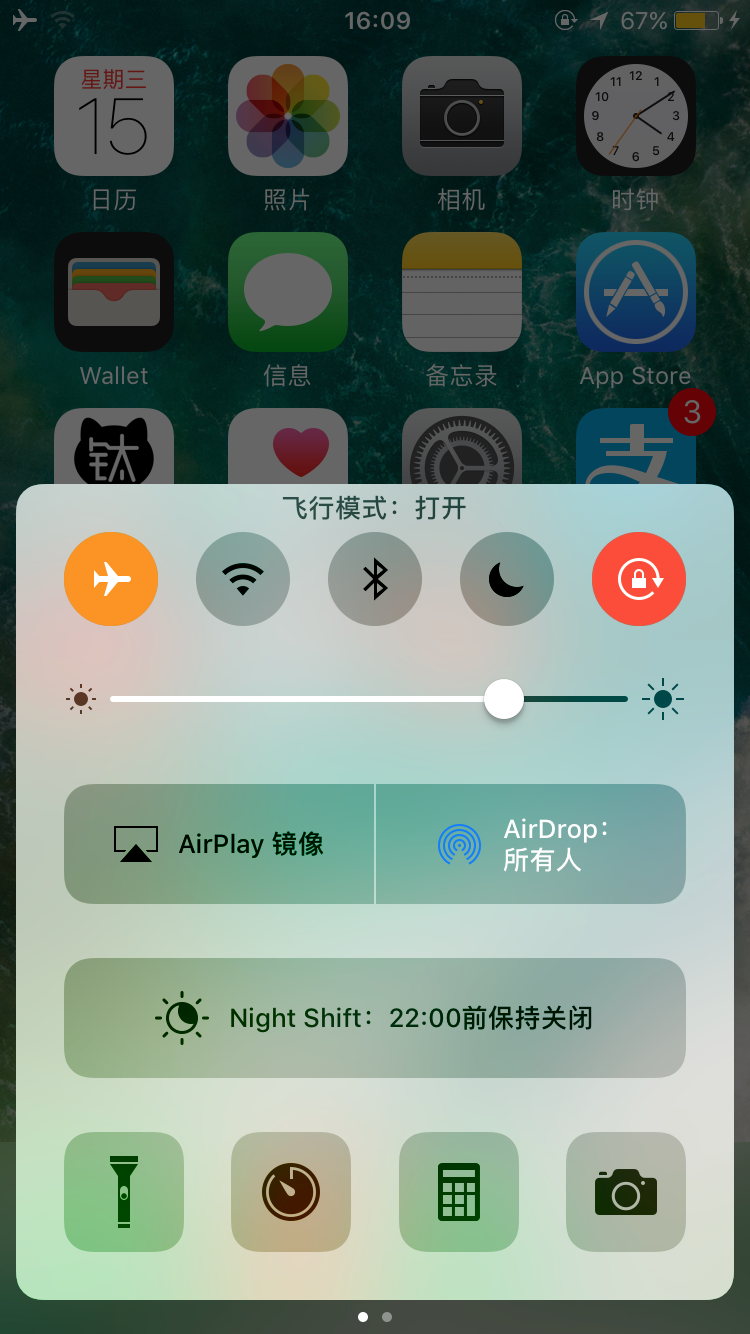Open the 信息 messages app
Screen dimensions: 750x1334
(287, 293)
